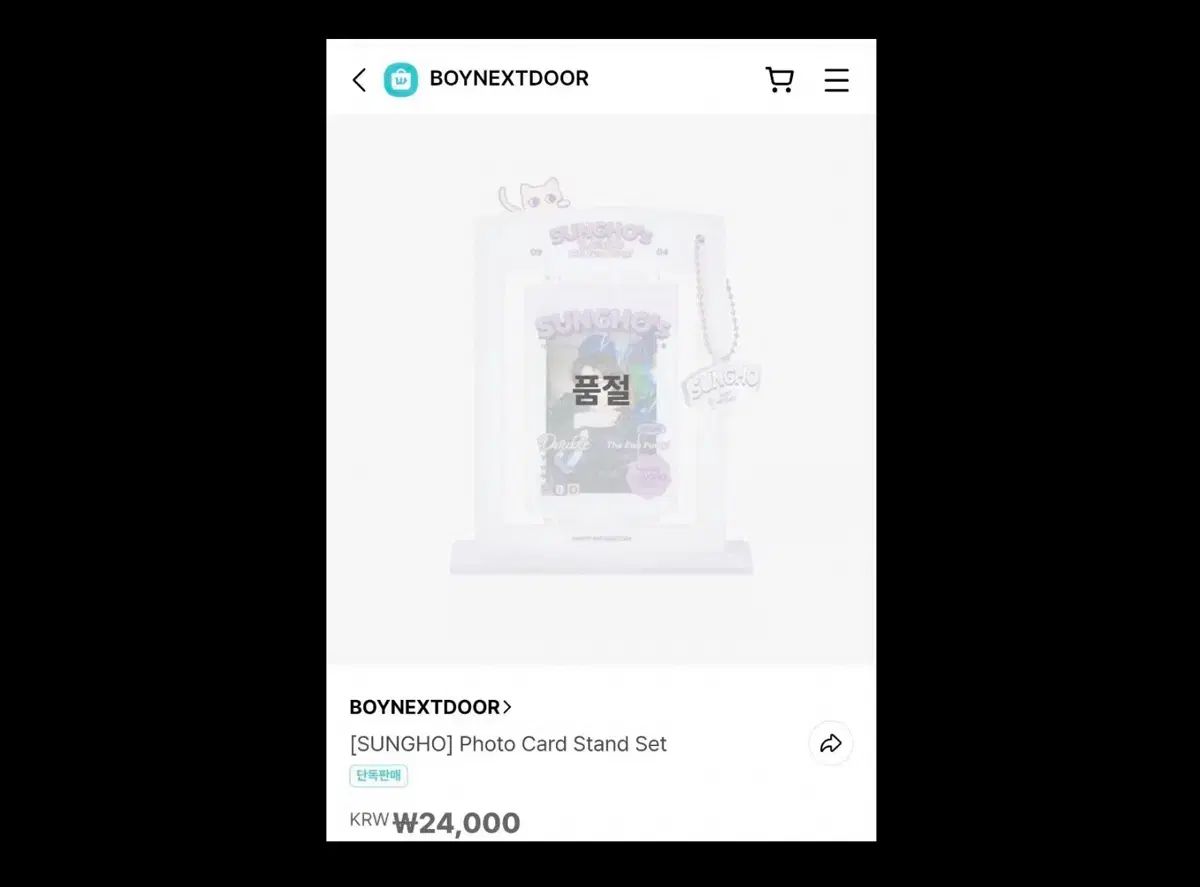Screen dimensions: 1200x887
Task: Go back using the top-left arrow
Action: point(359,80)
